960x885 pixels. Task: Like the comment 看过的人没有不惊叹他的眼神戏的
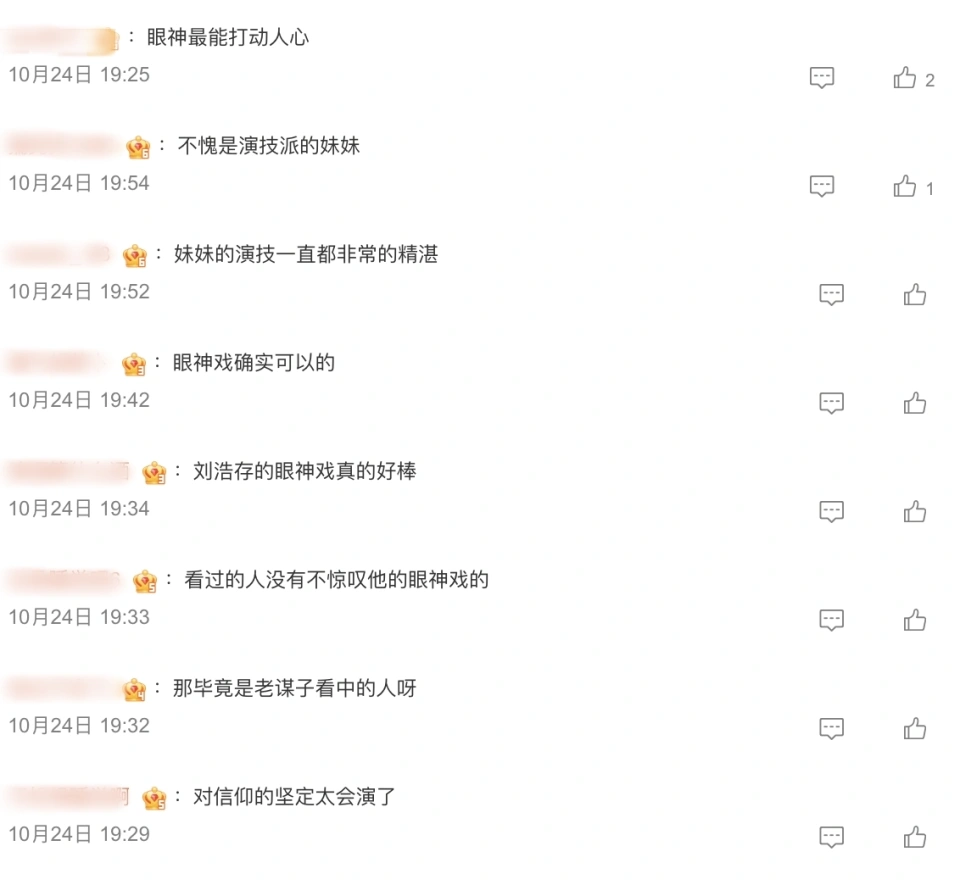[915, 620]
